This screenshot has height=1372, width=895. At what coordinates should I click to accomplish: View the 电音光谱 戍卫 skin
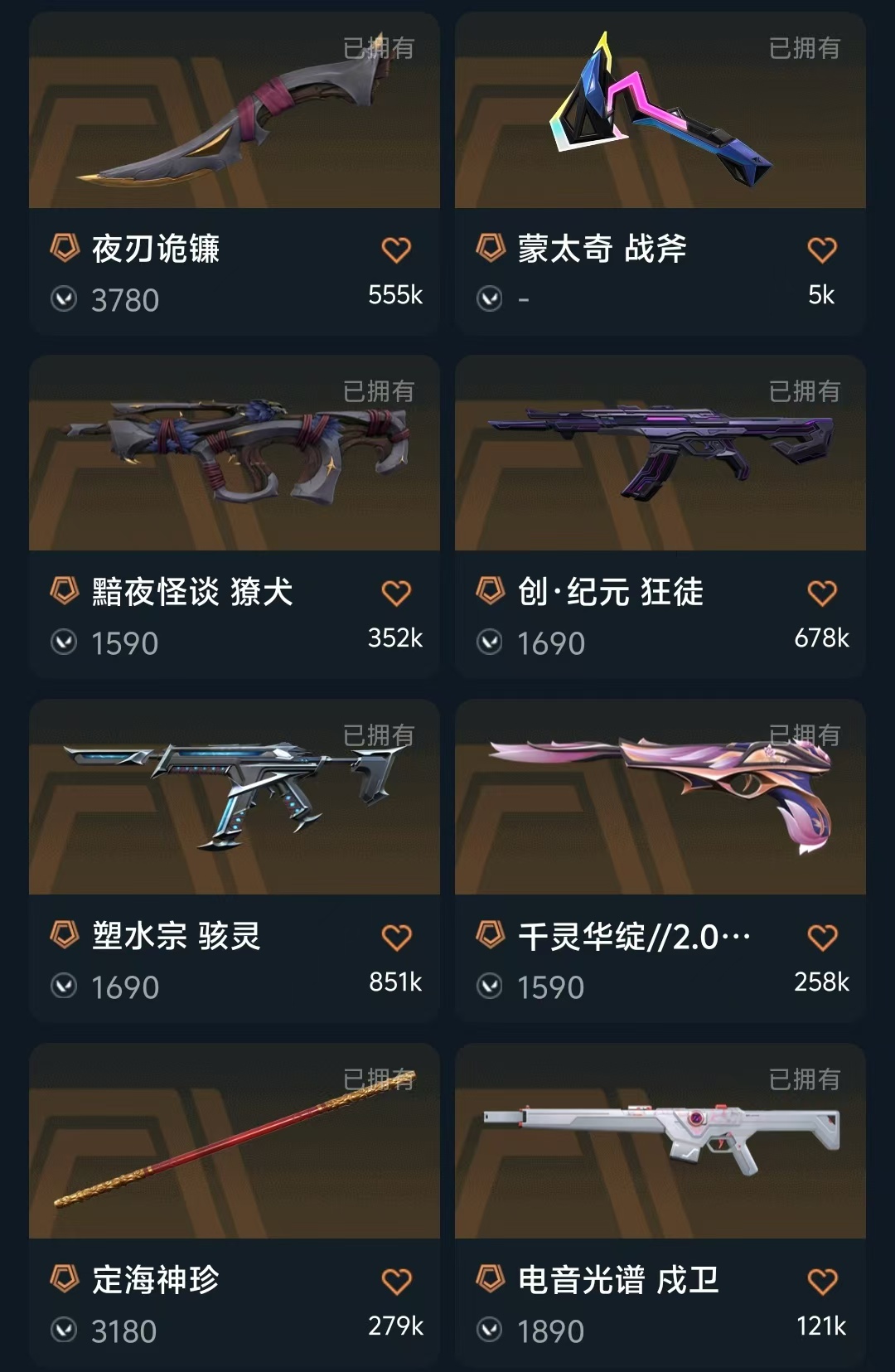[660, 1144]
